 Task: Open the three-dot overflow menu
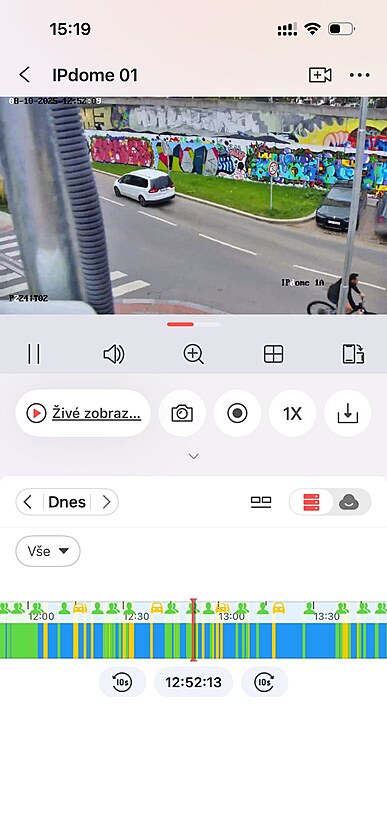pos(360,75)
